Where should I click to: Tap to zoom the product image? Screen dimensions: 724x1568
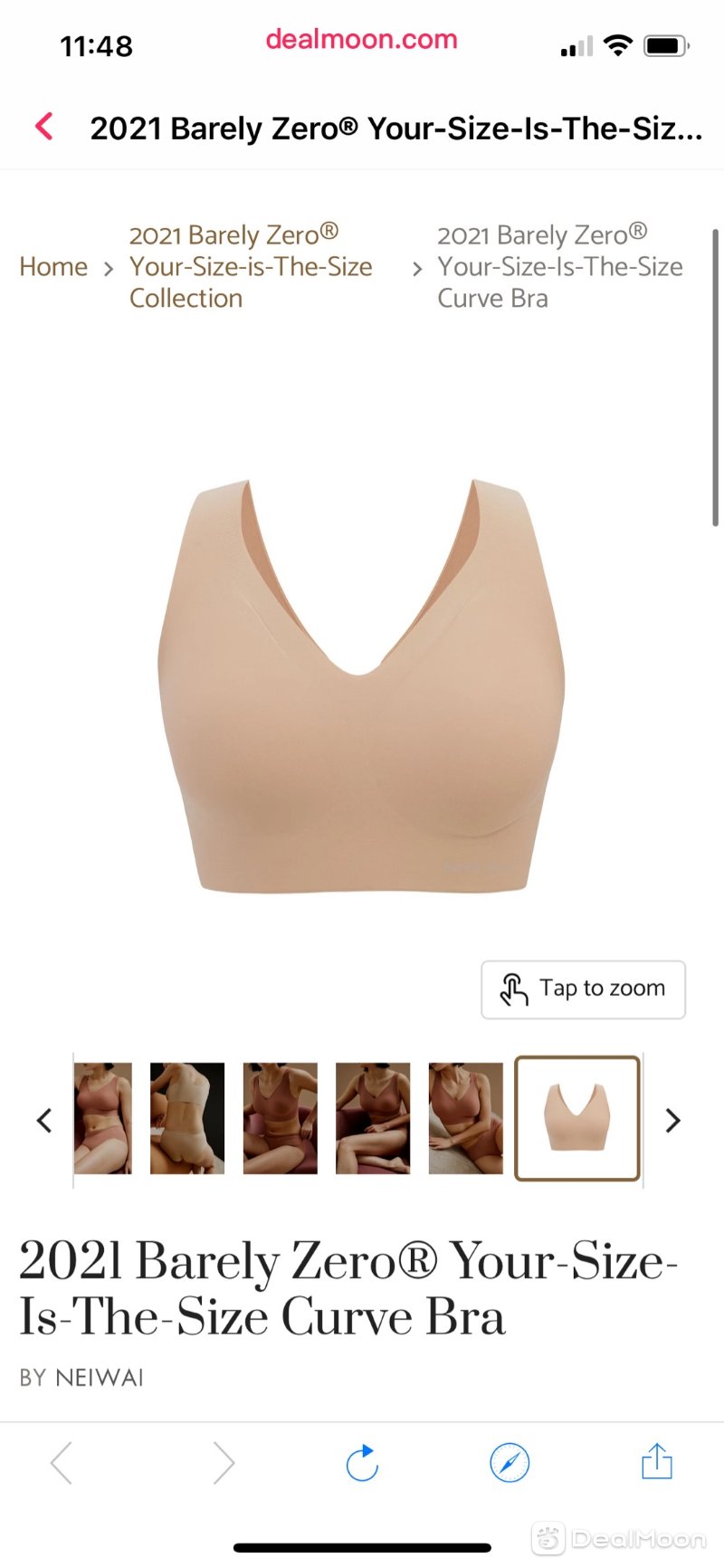583,990
